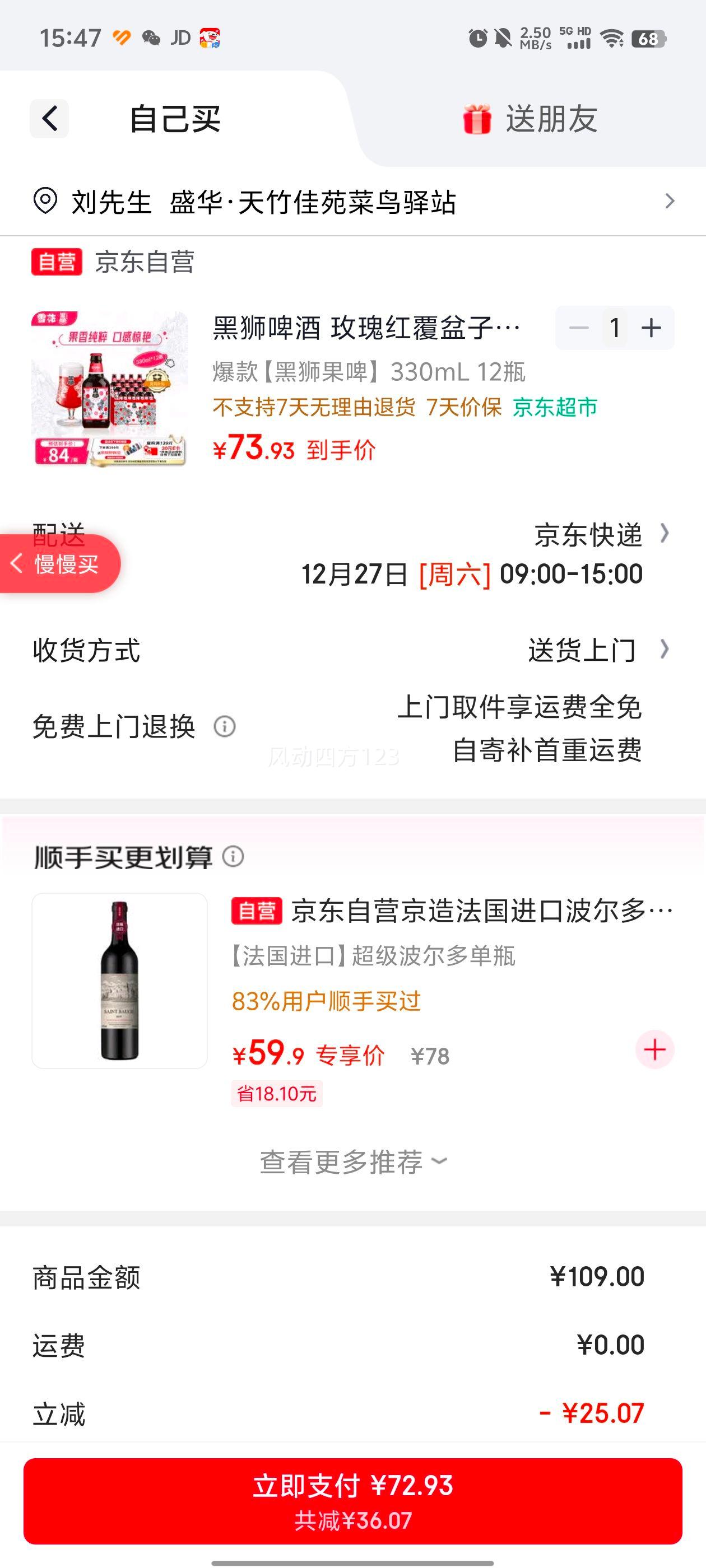Viewport: 706px width, 1568px height.
Task: Switch to the 送朋友 tab
Action: [x=551, y=119]
